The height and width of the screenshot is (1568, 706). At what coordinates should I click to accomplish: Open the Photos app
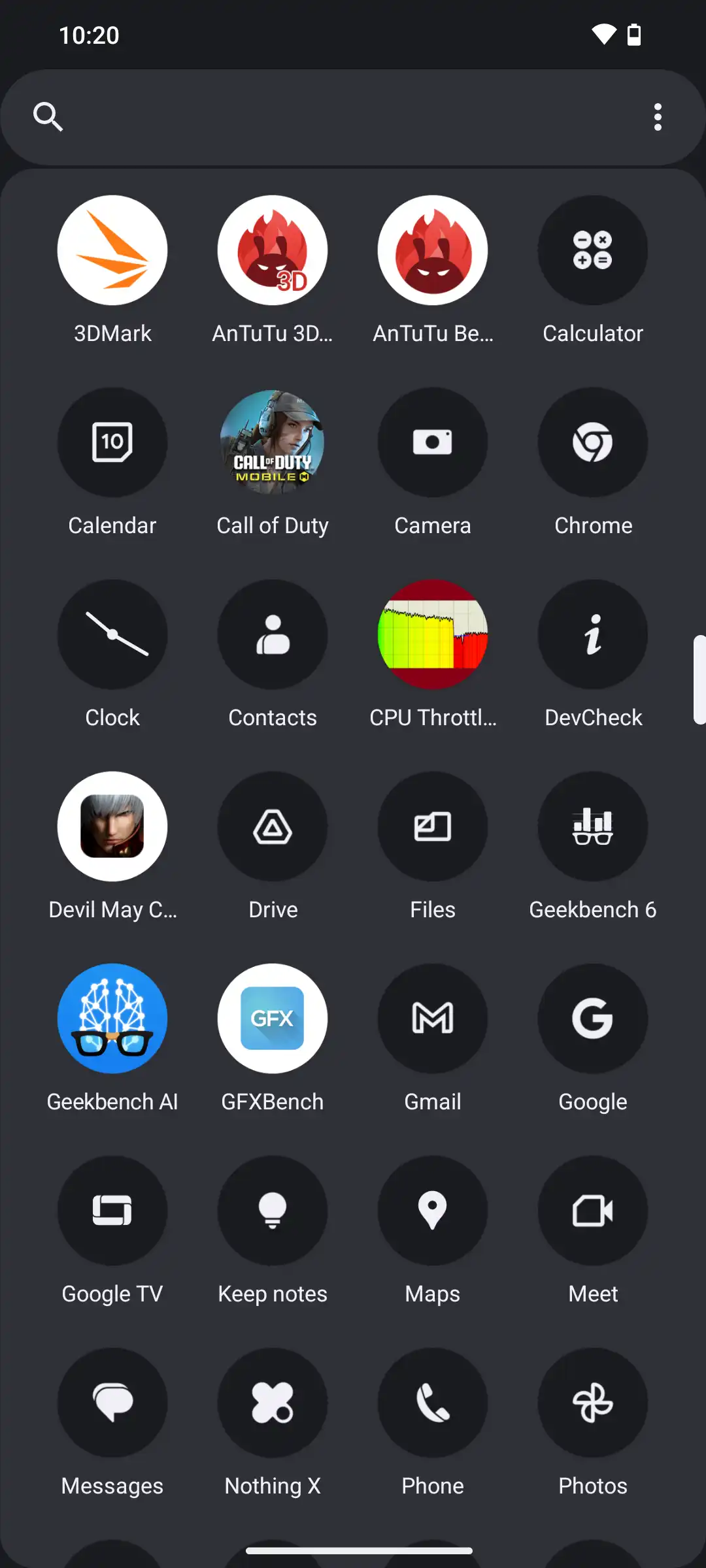(593, 1403)
